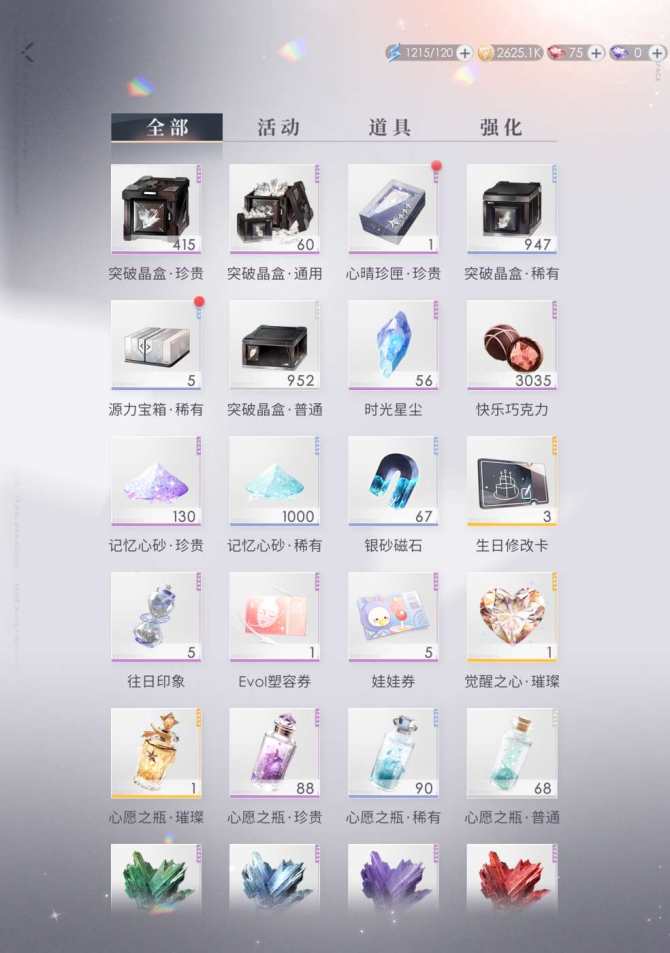Select 记忆心砂·珍贵 item
670x953 pixels.
156,480
